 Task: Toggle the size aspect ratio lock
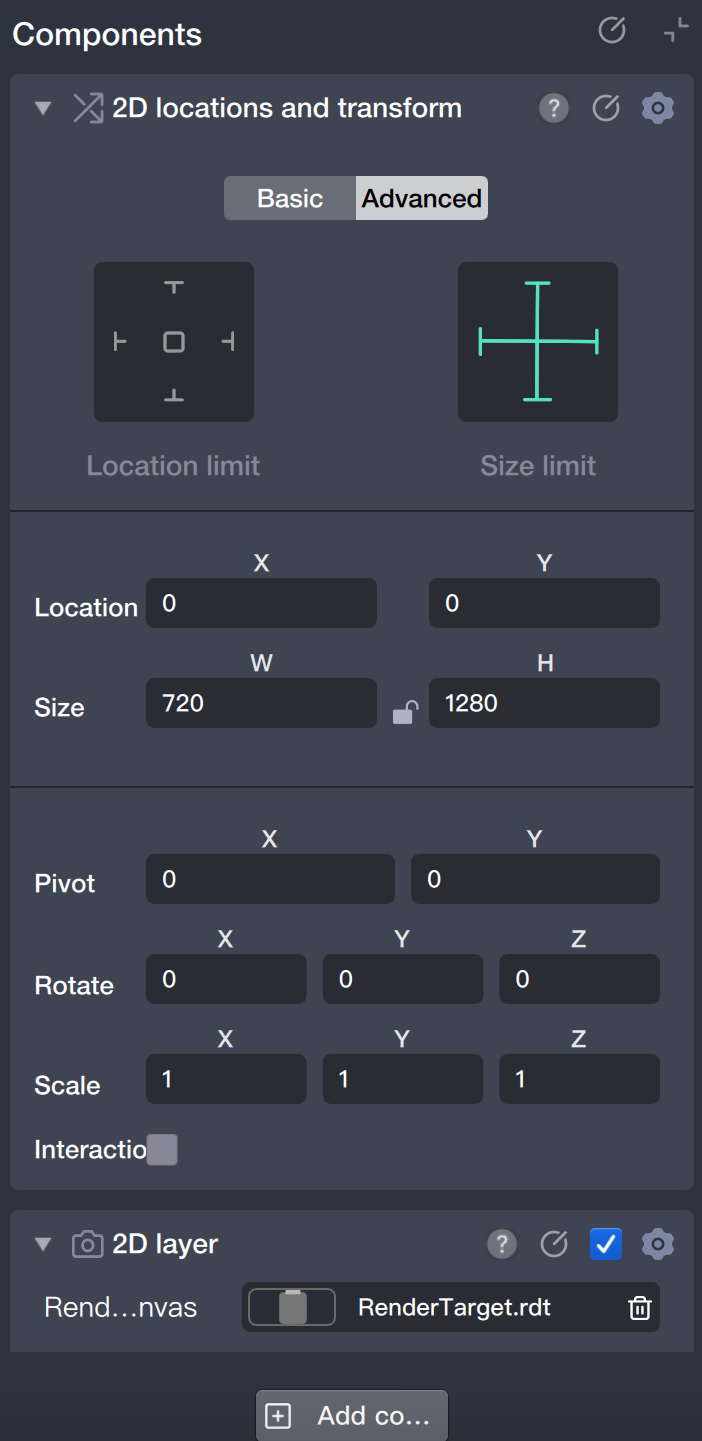pyautogui.click(x=404, y=713)
